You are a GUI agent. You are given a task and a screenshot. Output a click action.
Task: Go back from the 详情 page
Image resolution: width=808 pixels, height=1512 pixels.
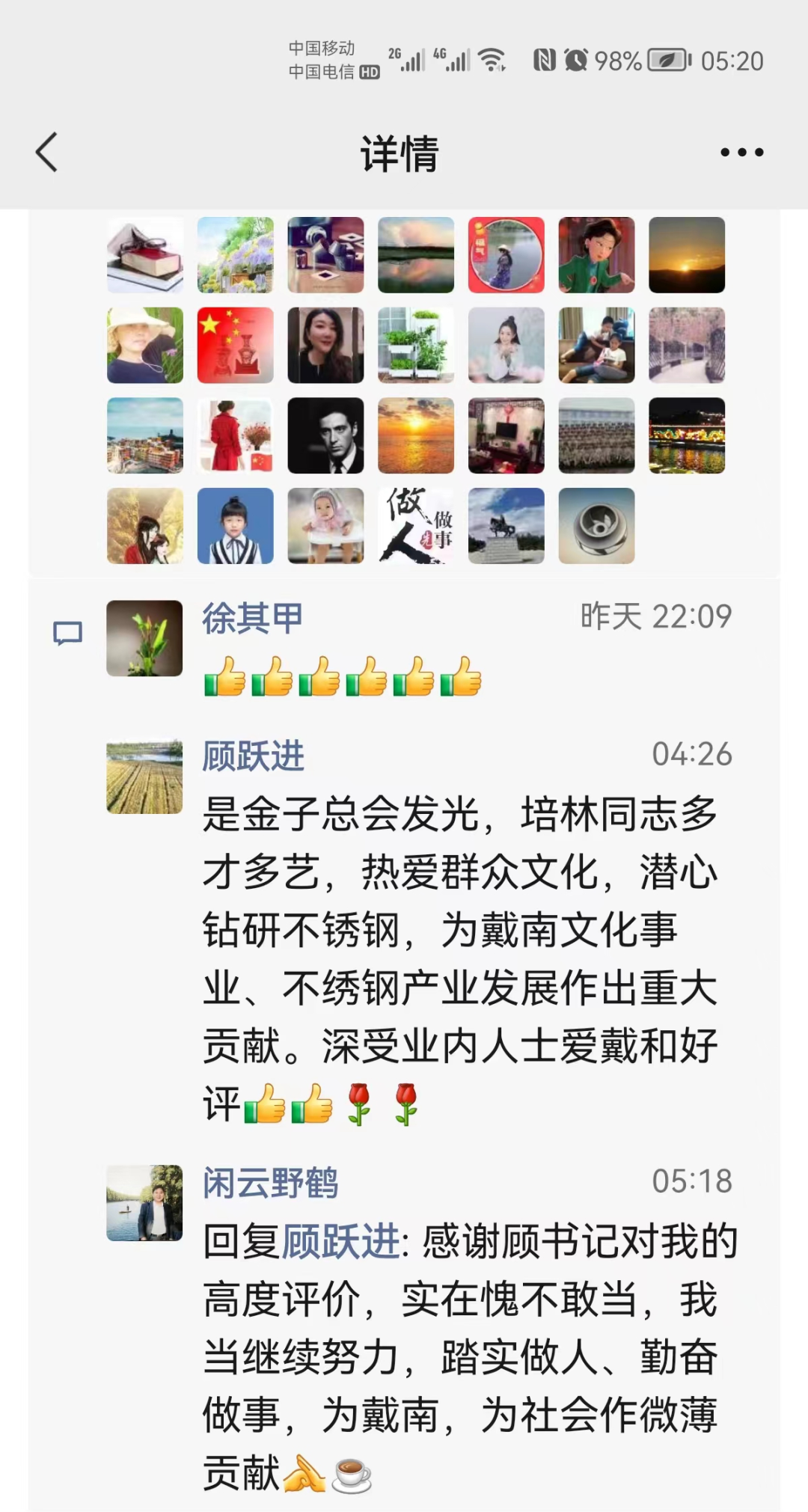pyautogui.click(x=46, y=153)
